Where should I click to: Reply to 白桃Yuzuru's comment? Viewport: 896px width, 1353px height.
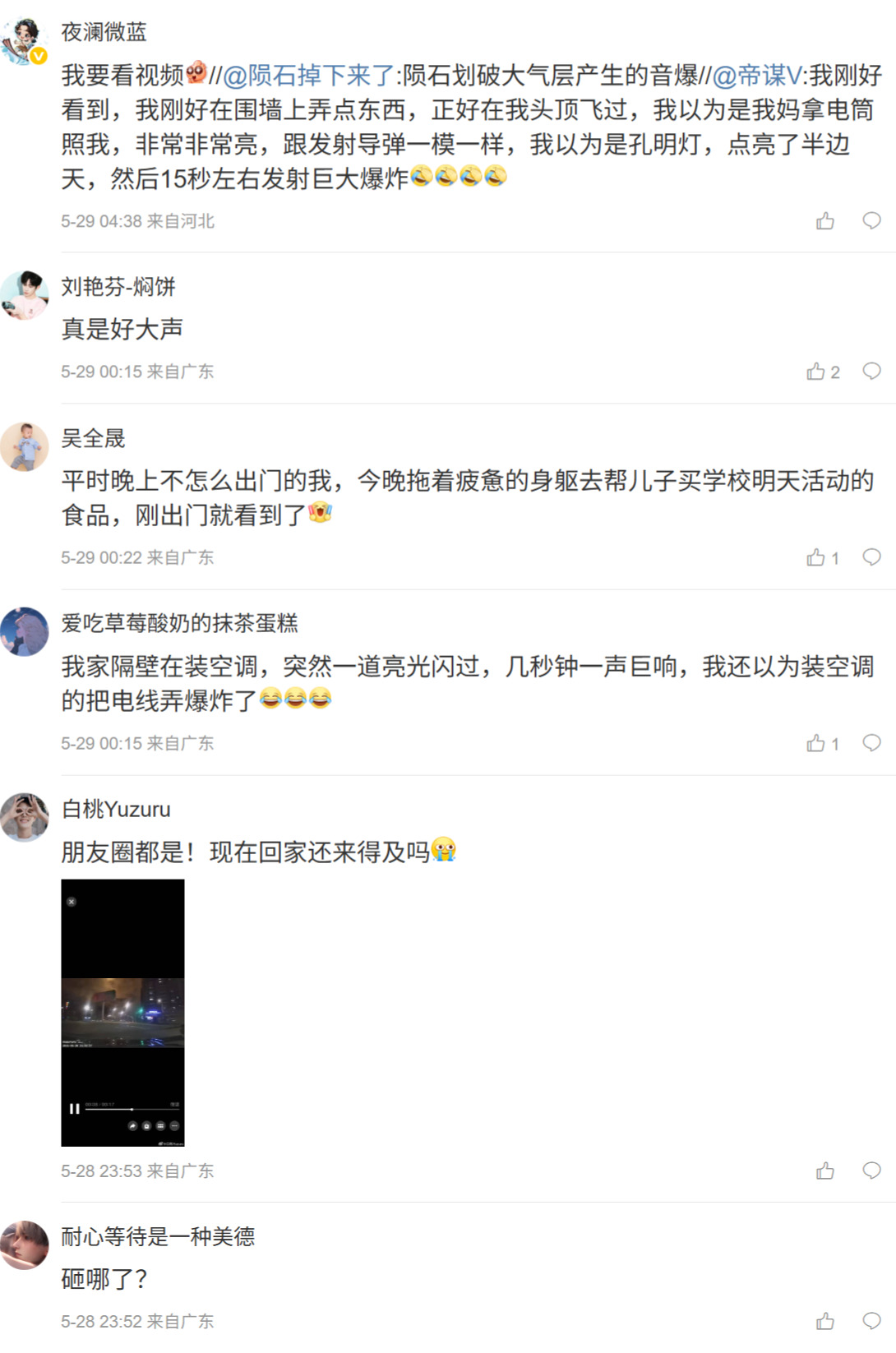pos(871,1171)
